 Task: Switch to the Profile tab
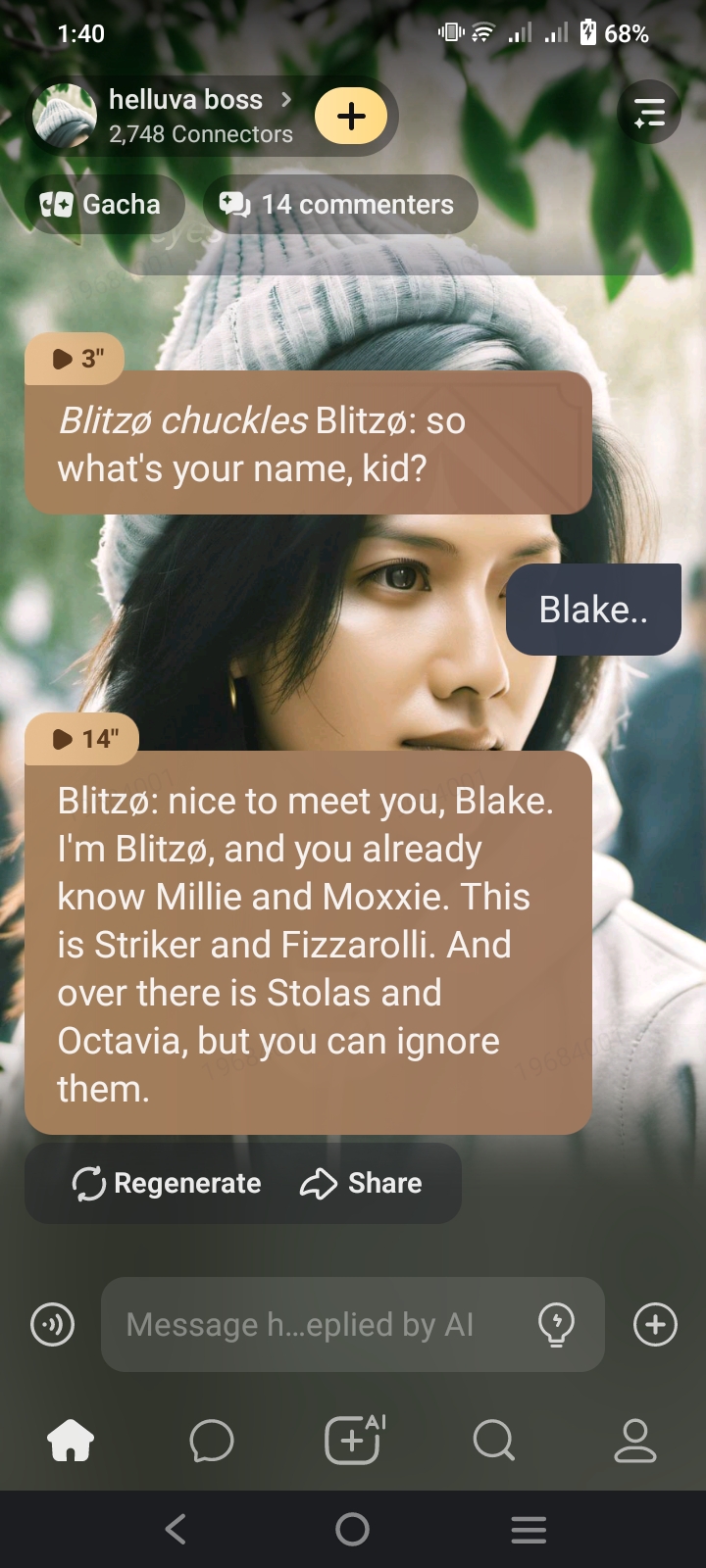pyautogui.click(x=634, y=1441)
